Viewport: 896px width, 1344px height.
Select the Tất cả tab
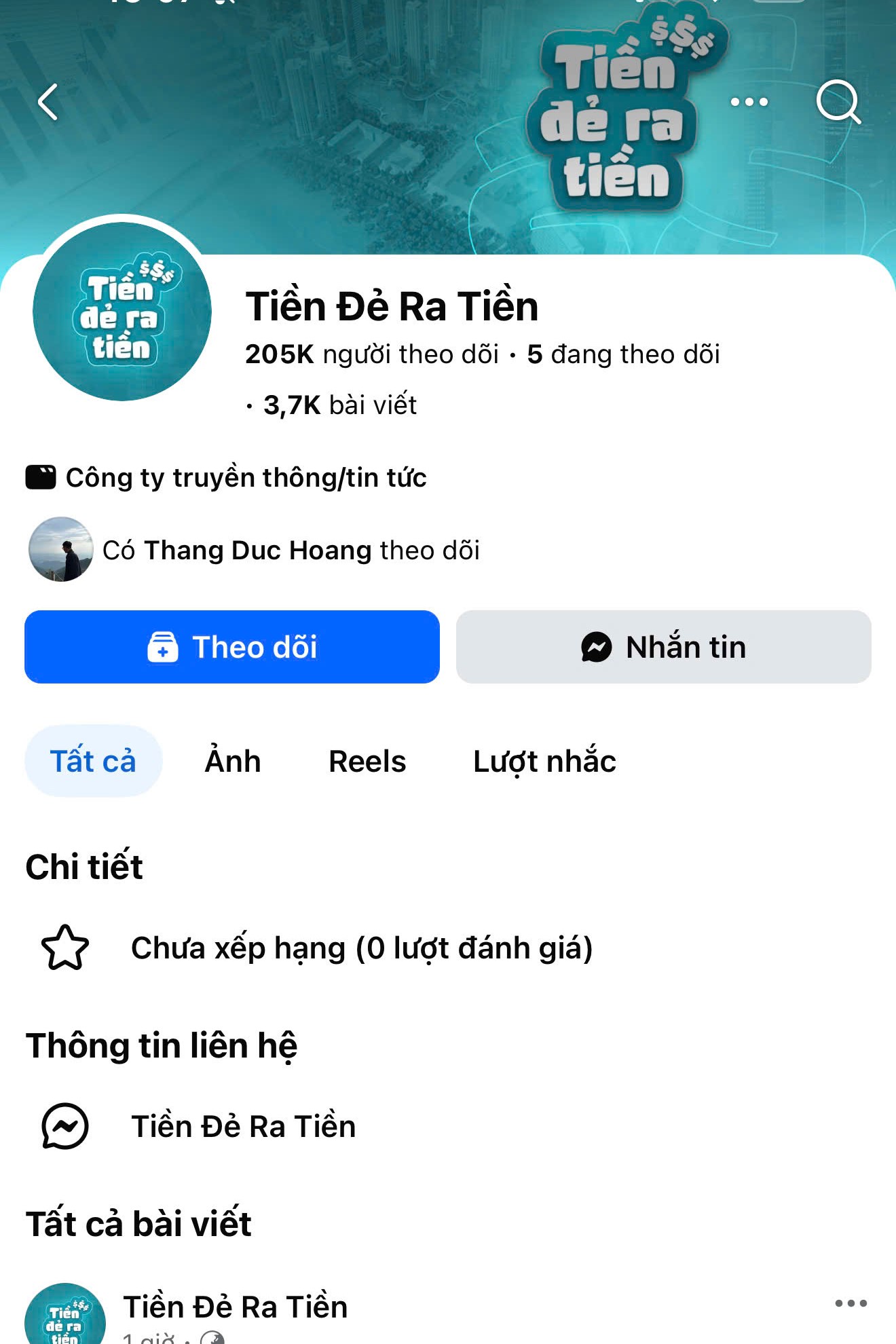(93, 761)
